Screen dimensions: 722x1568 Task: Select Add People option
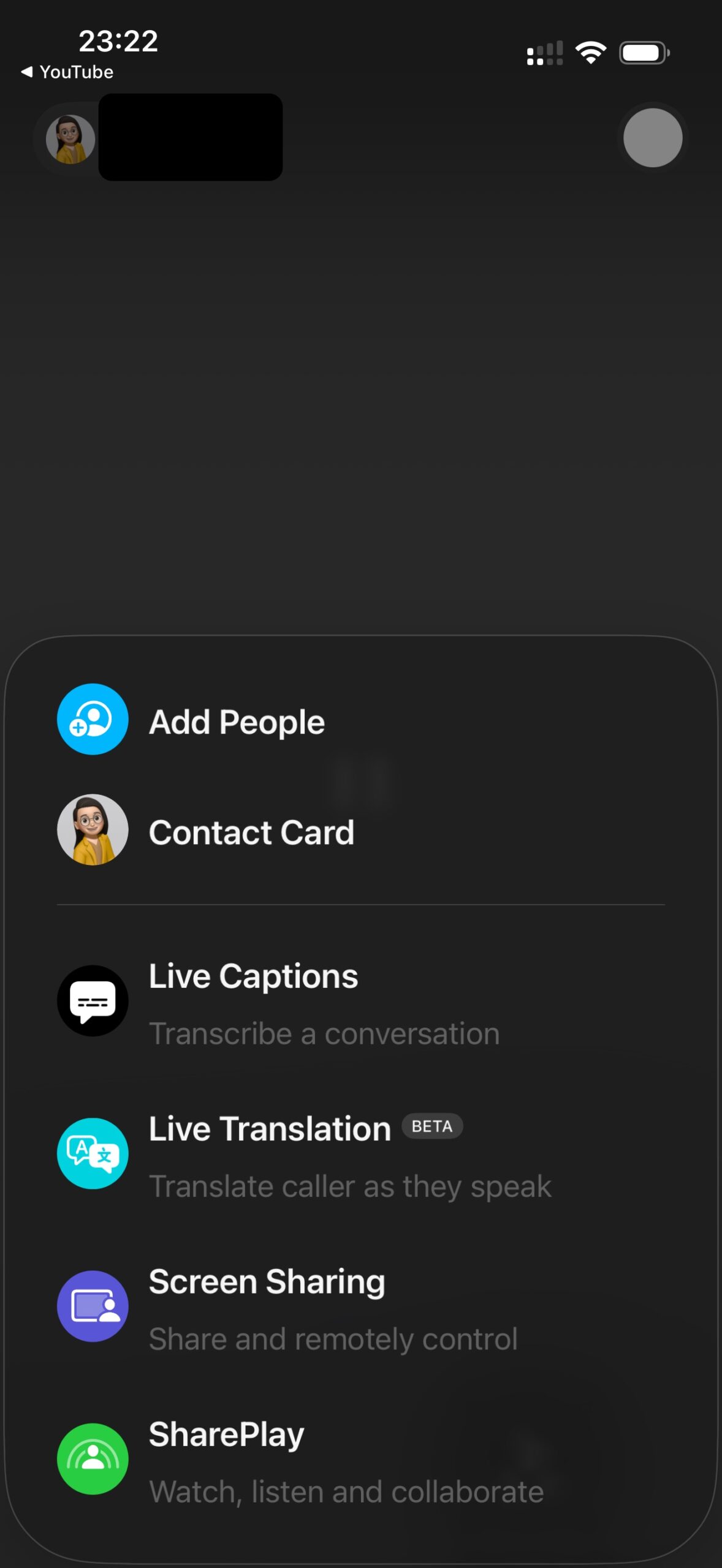pos(236,721)
